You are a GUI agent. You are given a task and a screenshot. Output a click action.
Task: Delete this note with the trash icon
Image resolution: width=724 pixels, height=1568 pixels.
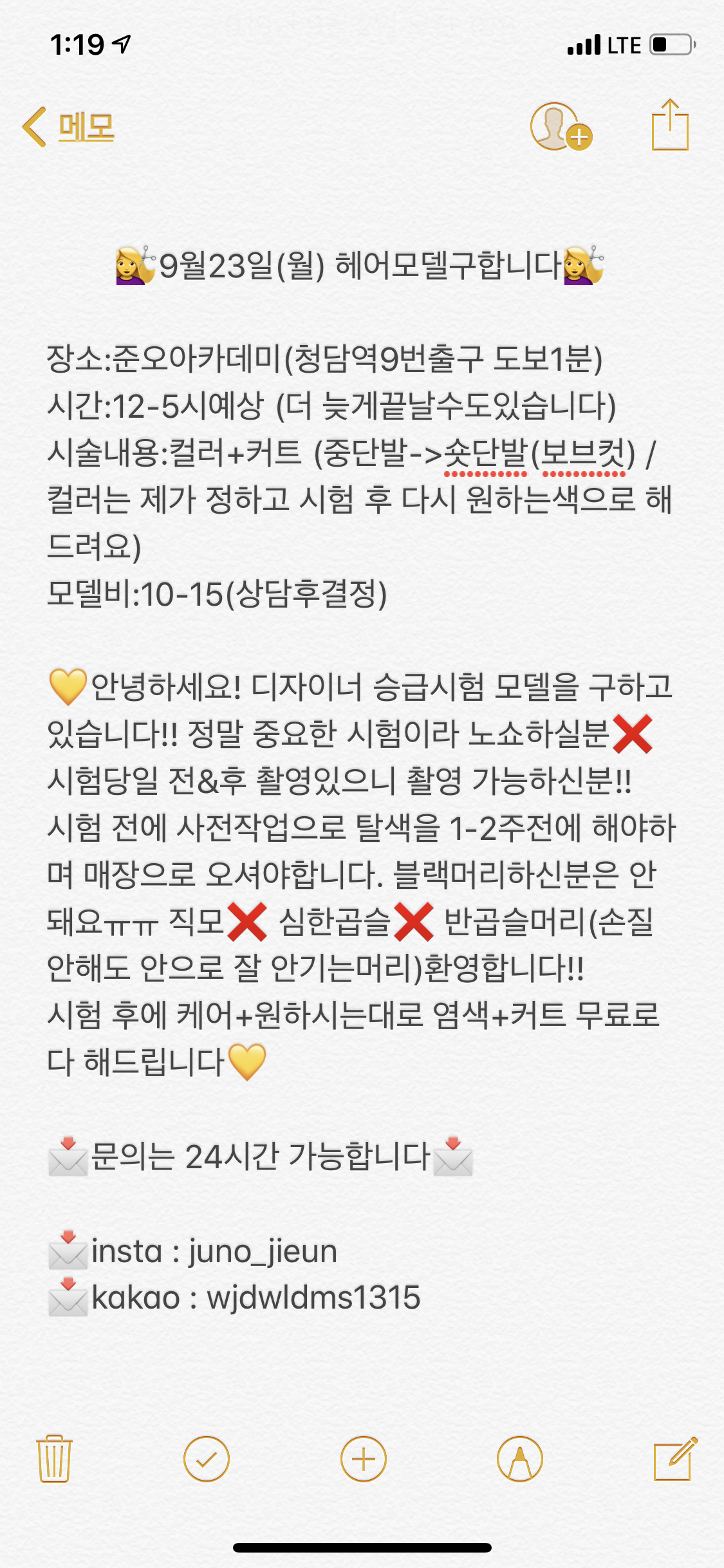pos(54,1459)
